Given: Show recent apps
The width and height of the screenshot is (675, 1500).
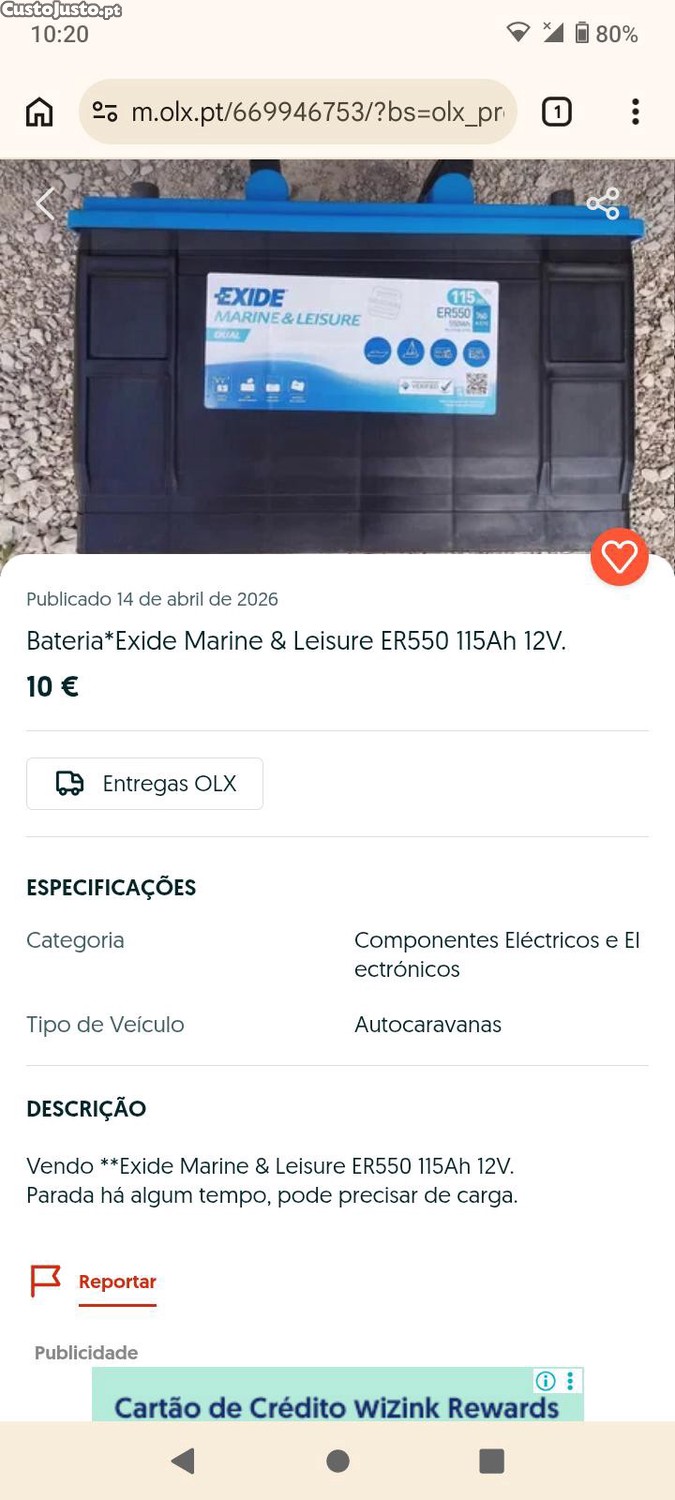Looking at the screenshot, I should click(491, 1461).
